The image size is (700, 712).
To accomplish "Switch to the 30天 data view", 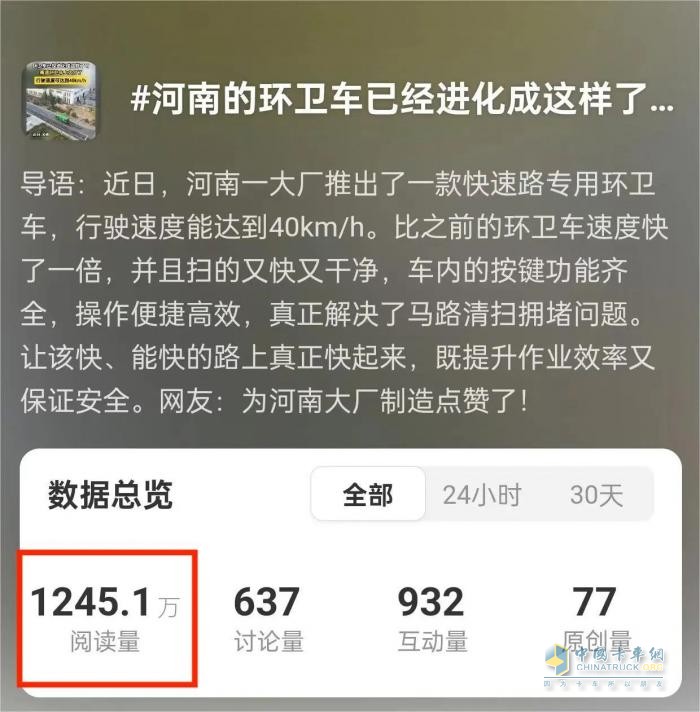I will (596, 494).
